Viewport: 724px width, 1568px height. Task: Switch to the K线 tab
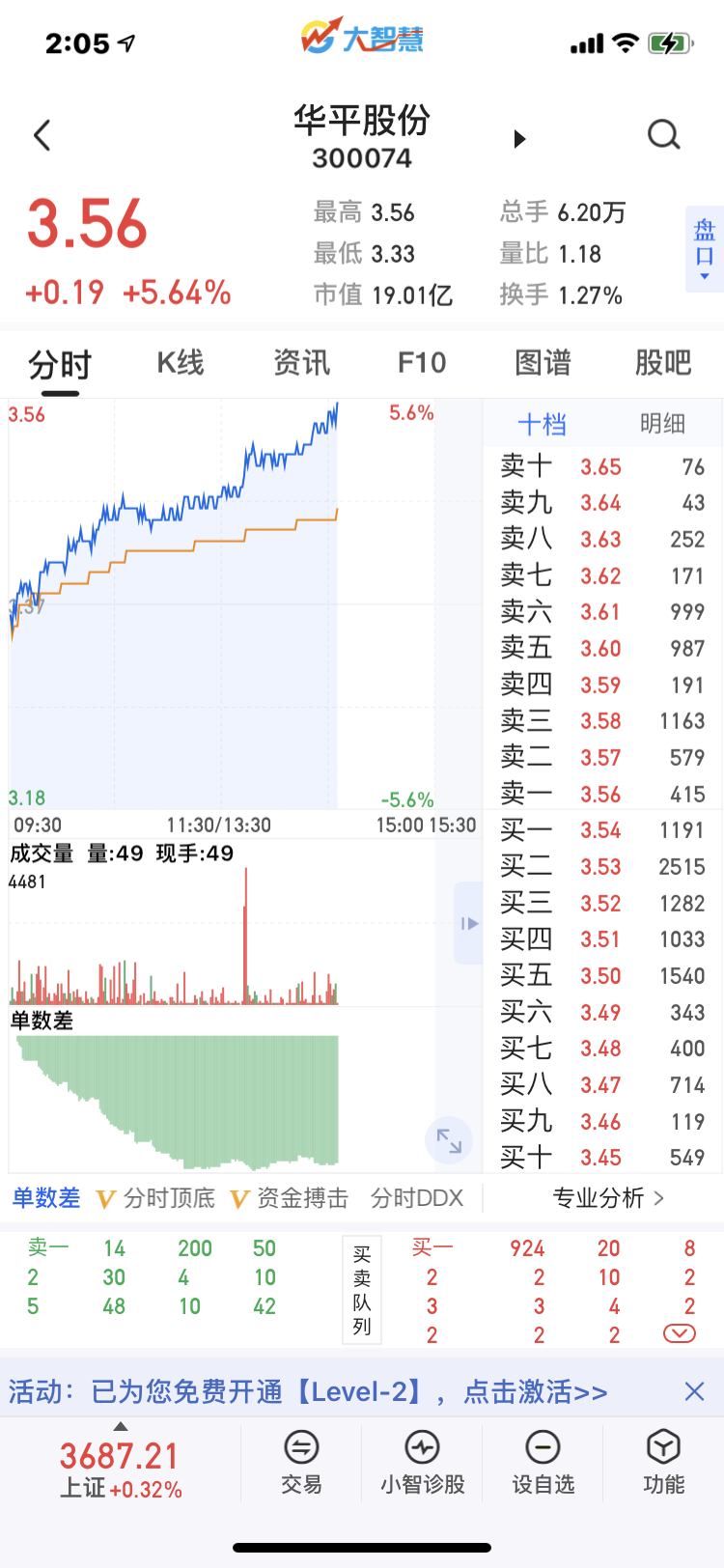(181, 363)
